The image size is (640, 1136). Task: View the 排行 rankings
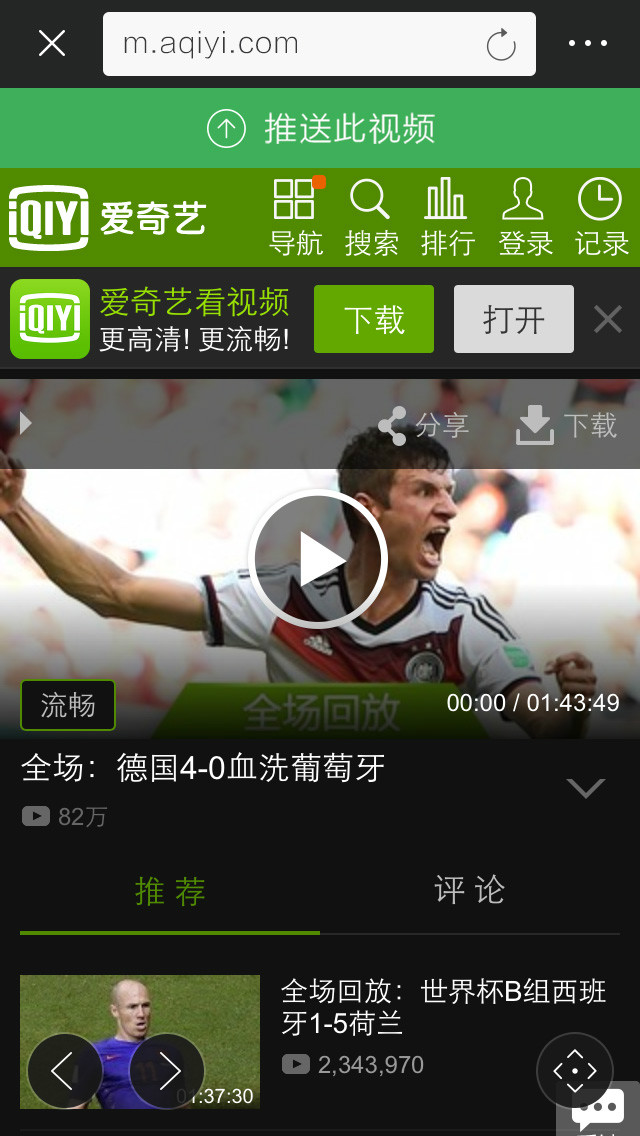point(446,217)
